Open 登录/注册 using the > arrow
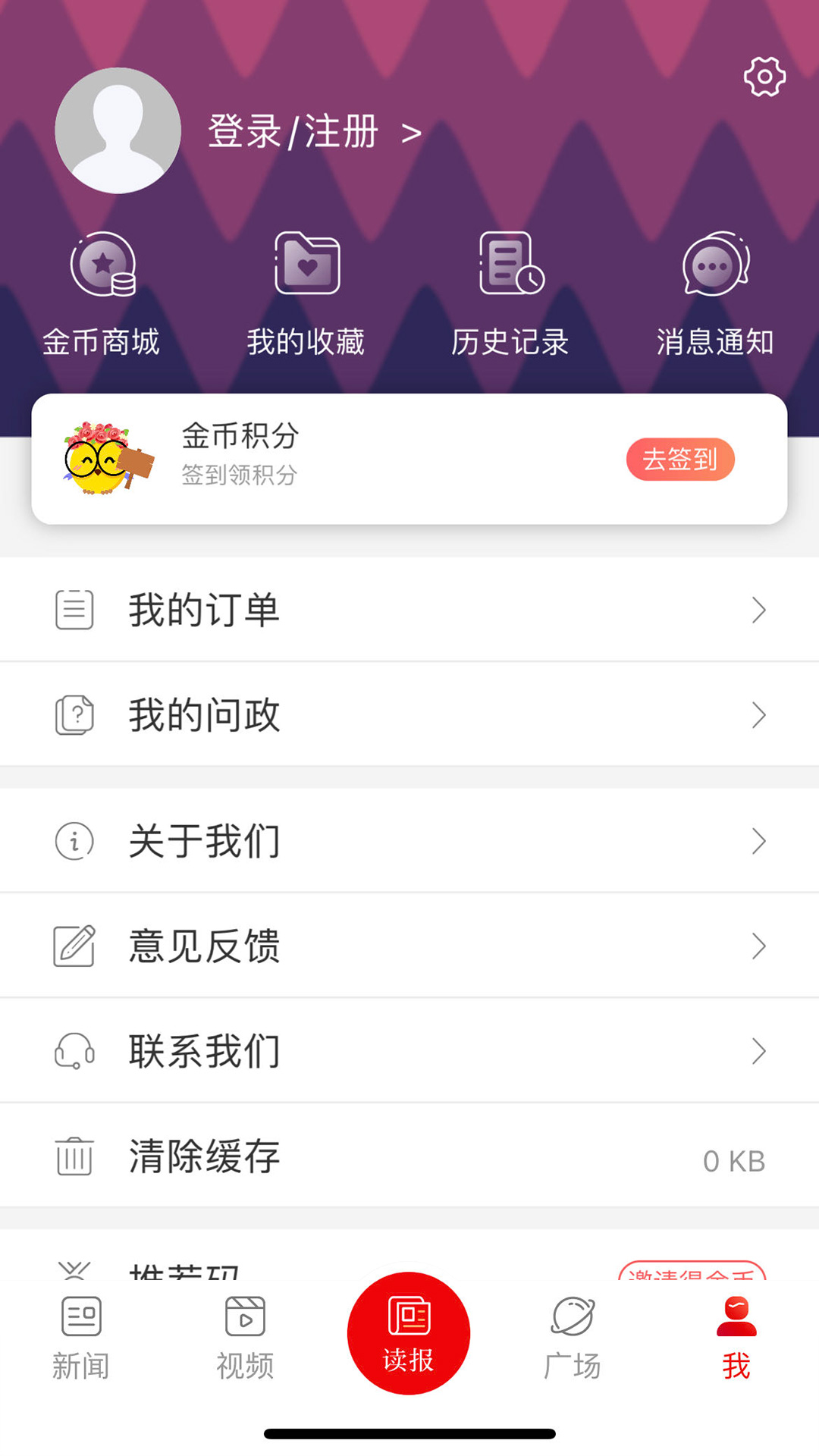The height and width of the screenshot is (1456, 819). point(411,130)
